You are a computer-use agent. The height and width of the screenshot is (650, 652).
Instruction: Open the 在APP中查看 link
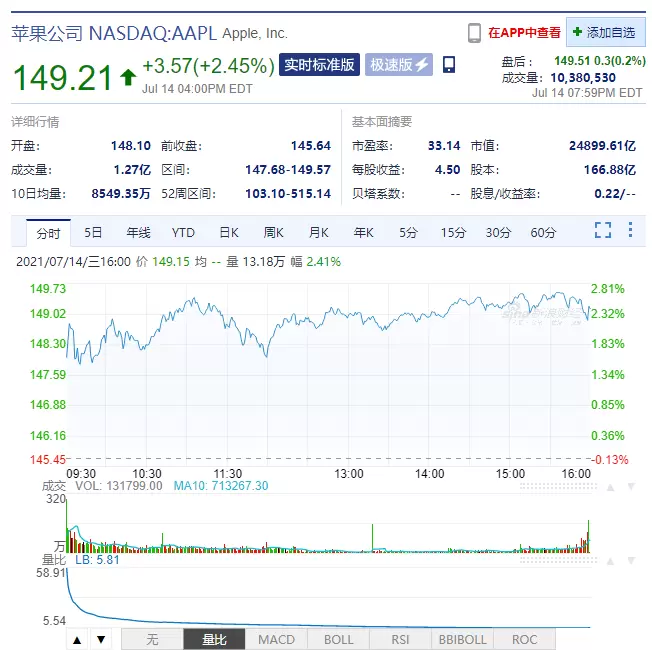point(524,32)
